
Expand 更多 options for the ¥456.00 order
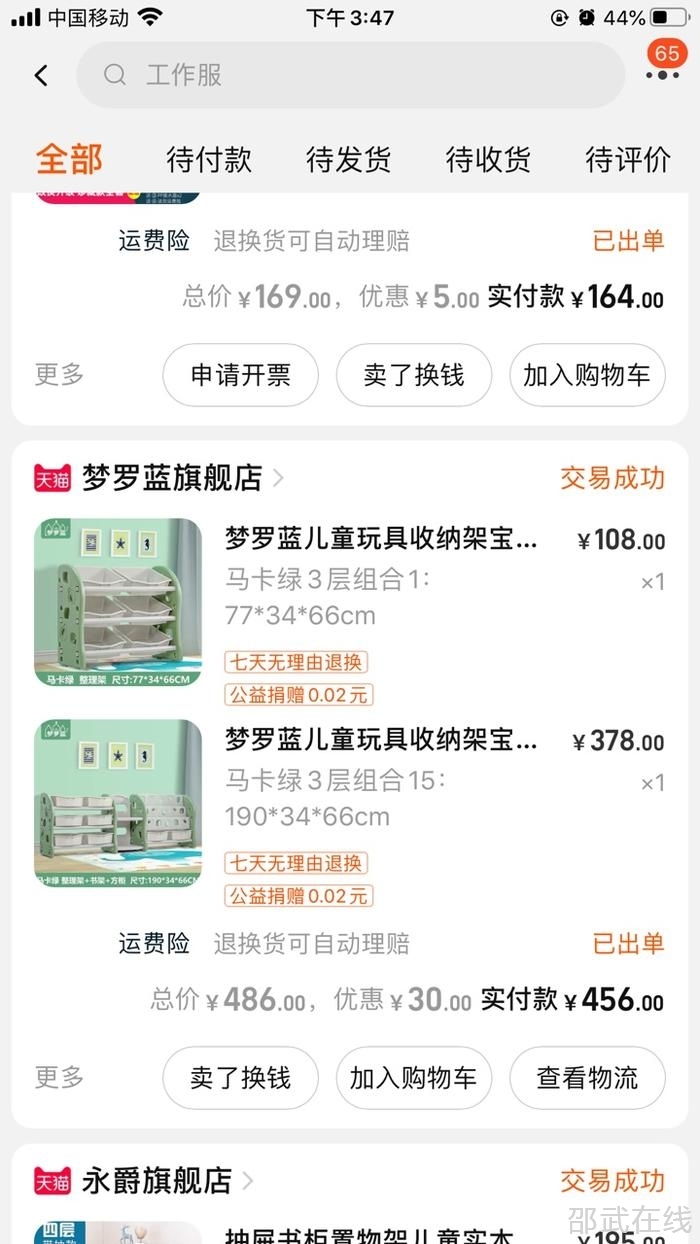60,1078
